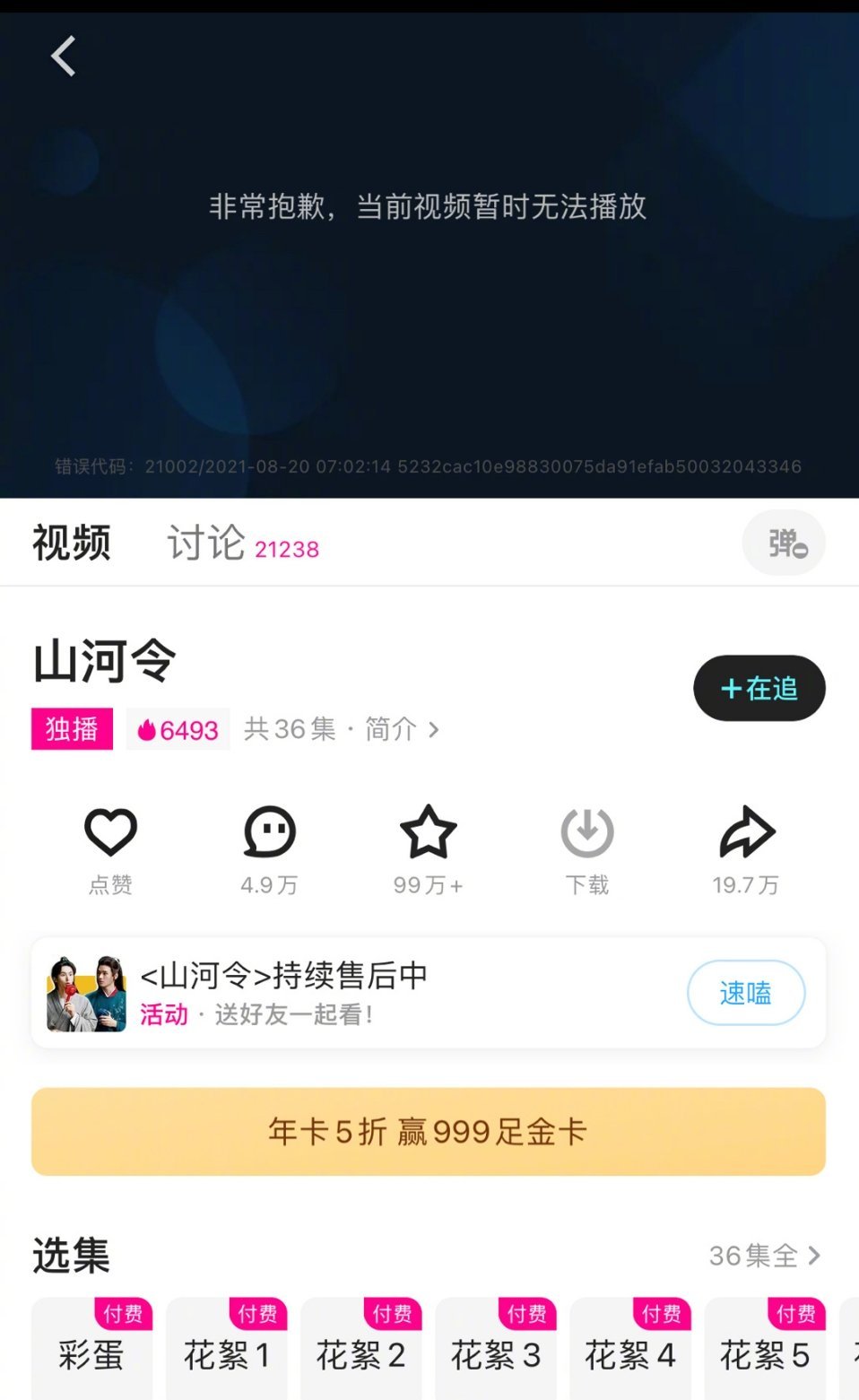The height and width of the screenshot is (1400, 859).
Task: Open the 山河令 持续售后中 activity card
Action: (x=359, y=993)
